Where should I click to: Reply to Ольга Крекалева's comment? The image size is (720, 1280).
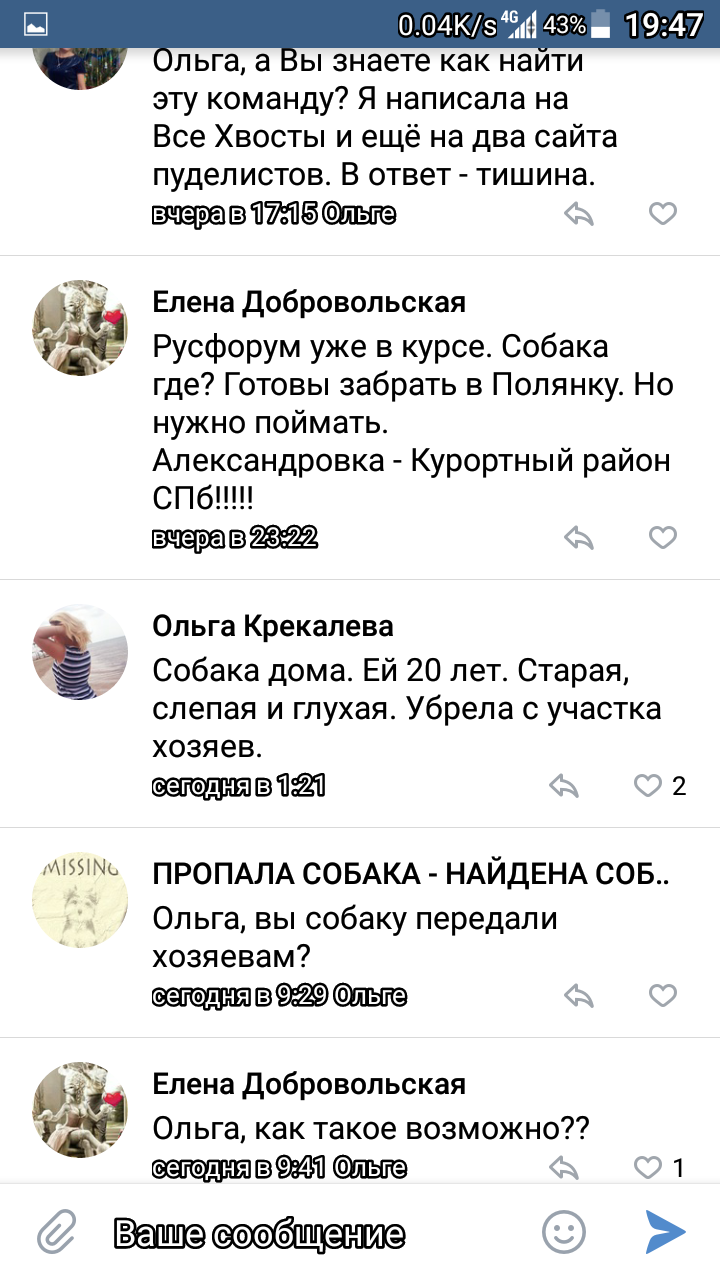click(x=565, y=786)
